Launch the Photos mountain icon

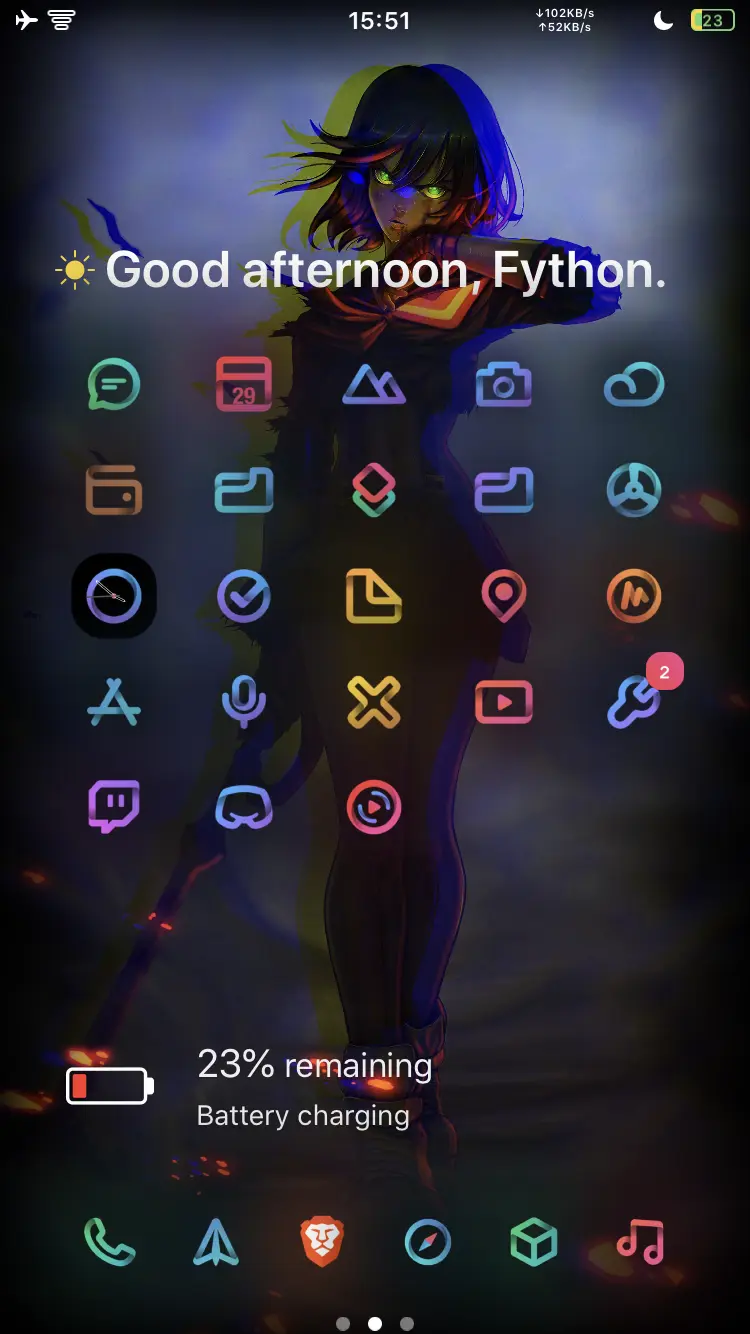coord(374,384)
